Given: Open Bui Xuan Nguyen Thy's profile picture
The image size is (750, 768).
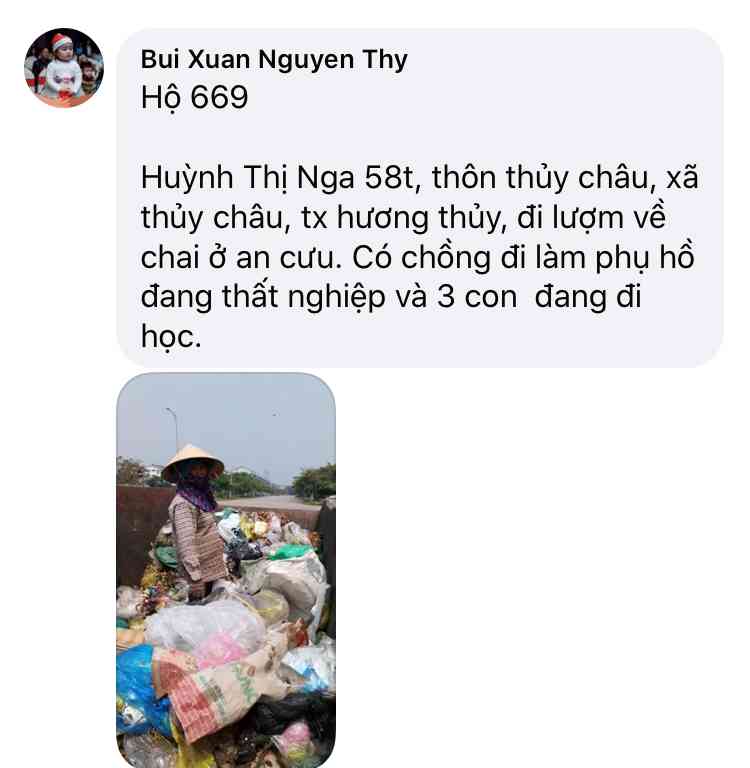Looking at the screenshot, I should pos(63,68).
